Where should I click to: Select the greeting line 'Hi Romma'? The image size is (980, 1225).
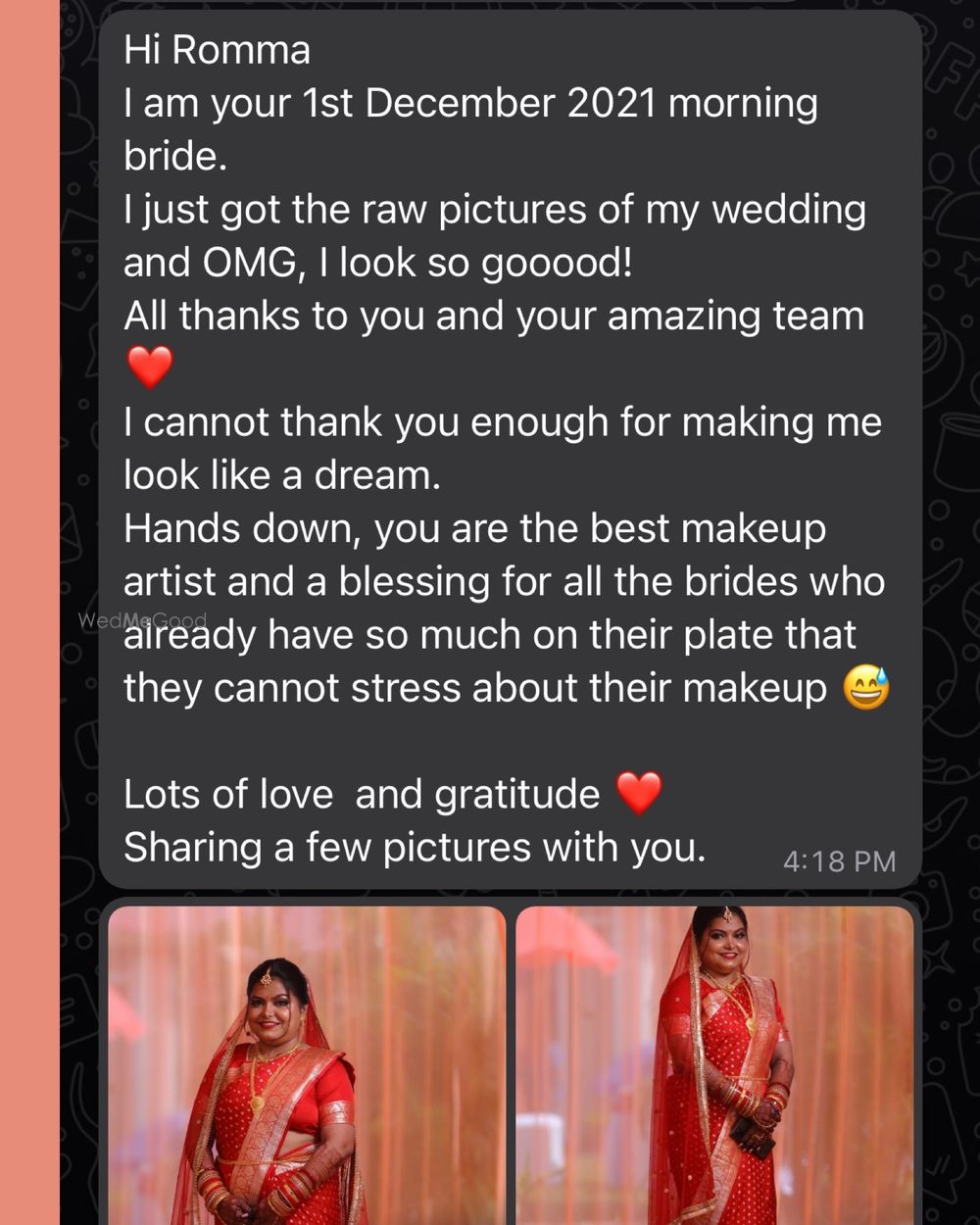pyautogui.click(x=218, y=49)
